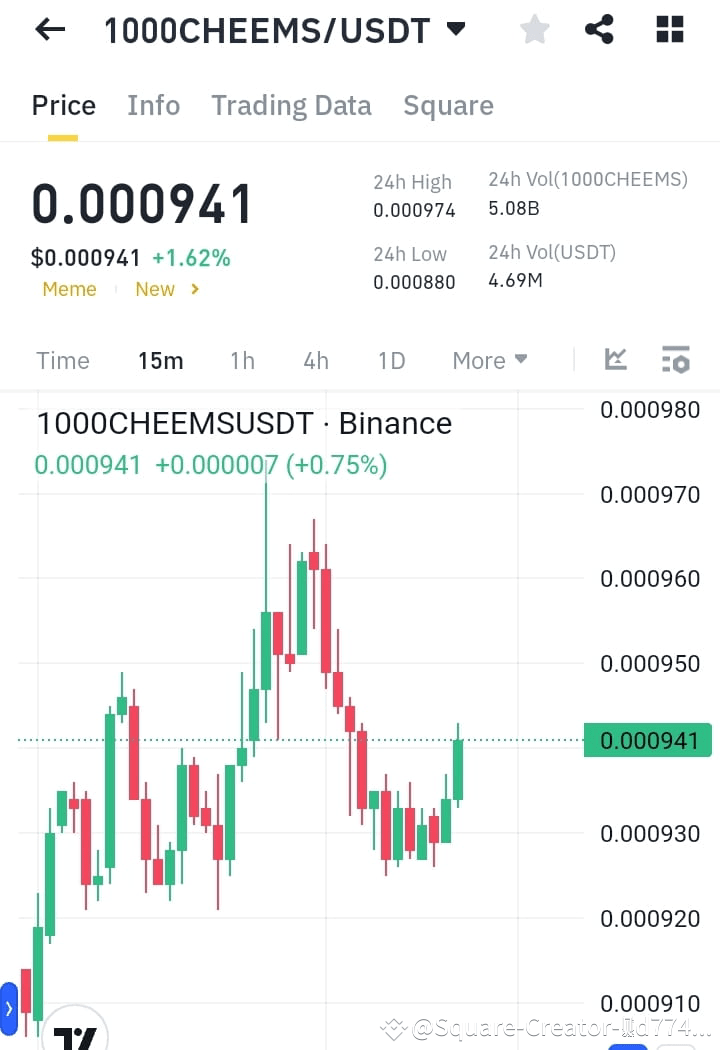Switch to the Trading Data tab
Viewport: 720px width, 1050px height.
click(291, 105)
